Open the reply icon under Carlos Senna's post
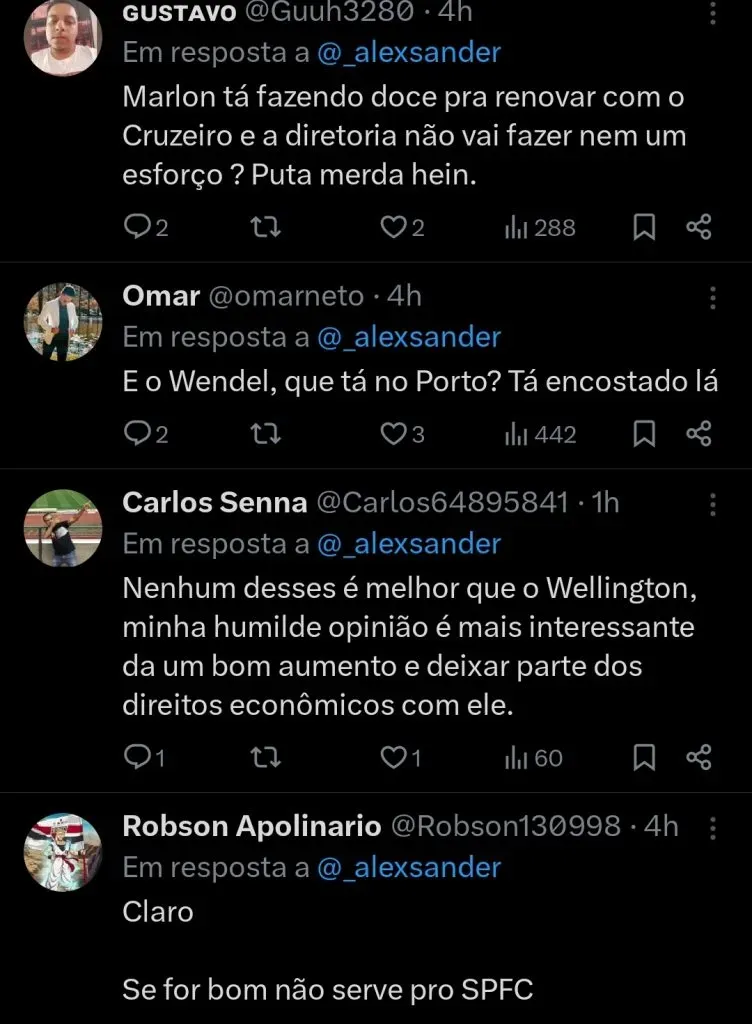752x1024 pixels. pyautogui.click(x=139, y=758)
